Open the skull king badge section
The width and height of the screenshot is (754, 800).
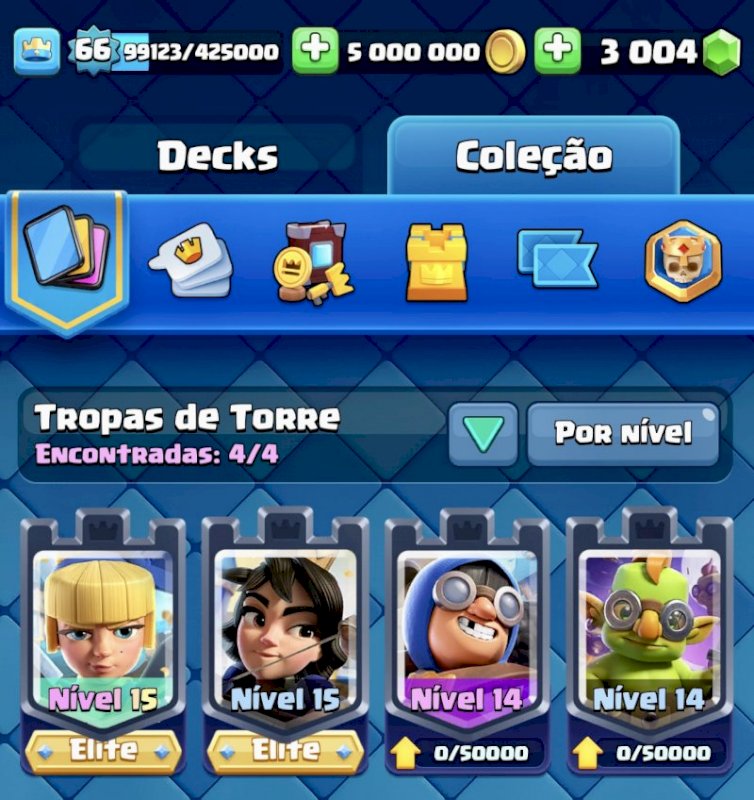(x=683, y=260)
